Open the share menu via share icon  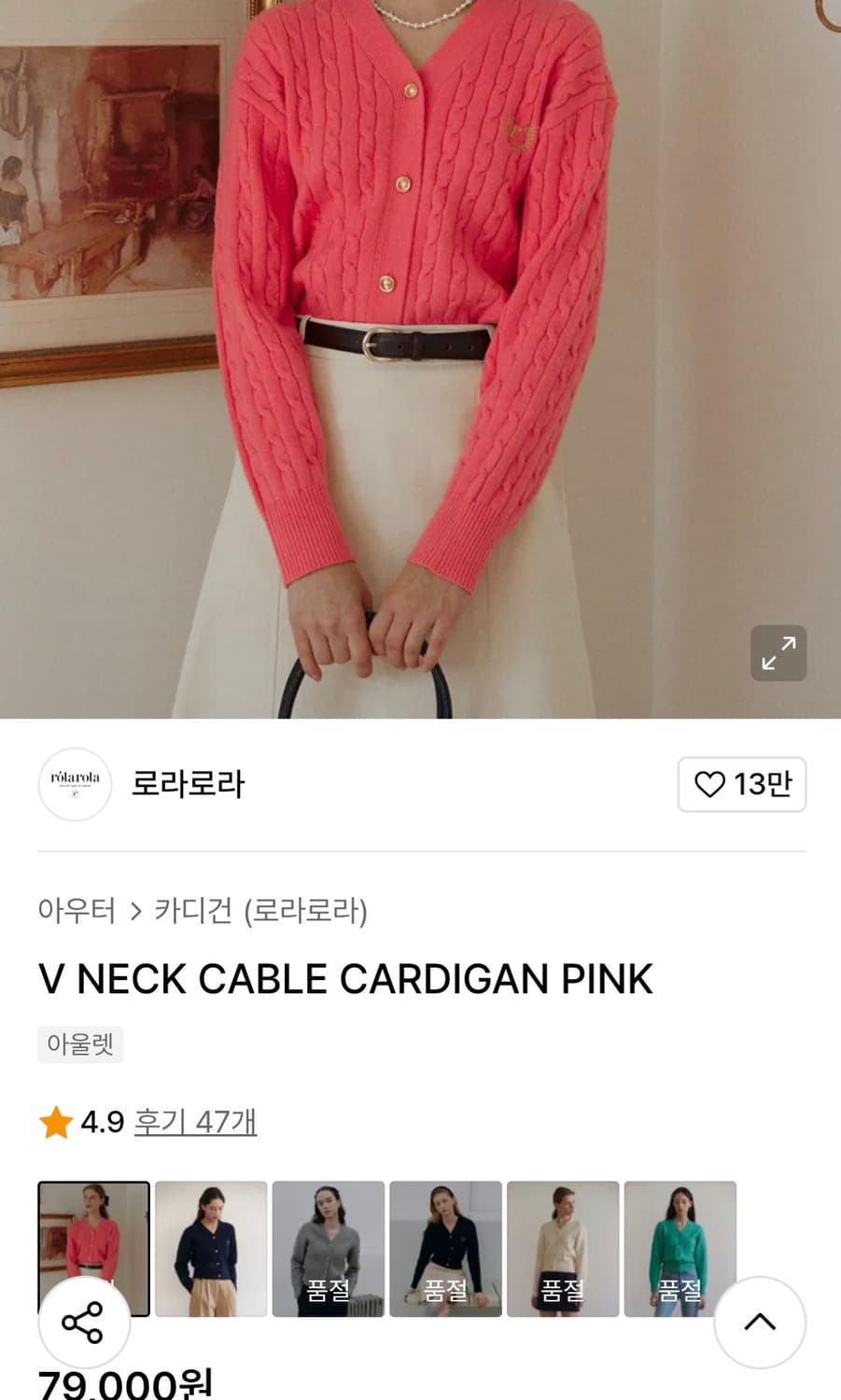[85, 1322]
